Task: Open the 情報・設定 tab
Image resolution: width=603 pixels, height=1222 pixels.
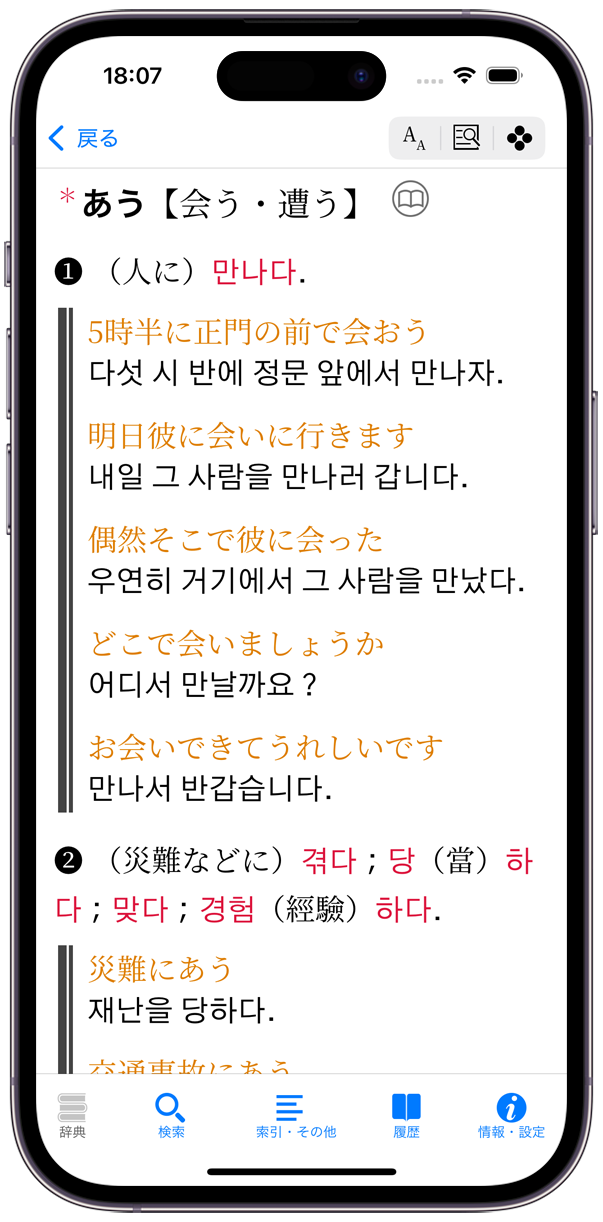Action: click(x=511, y=1115)
